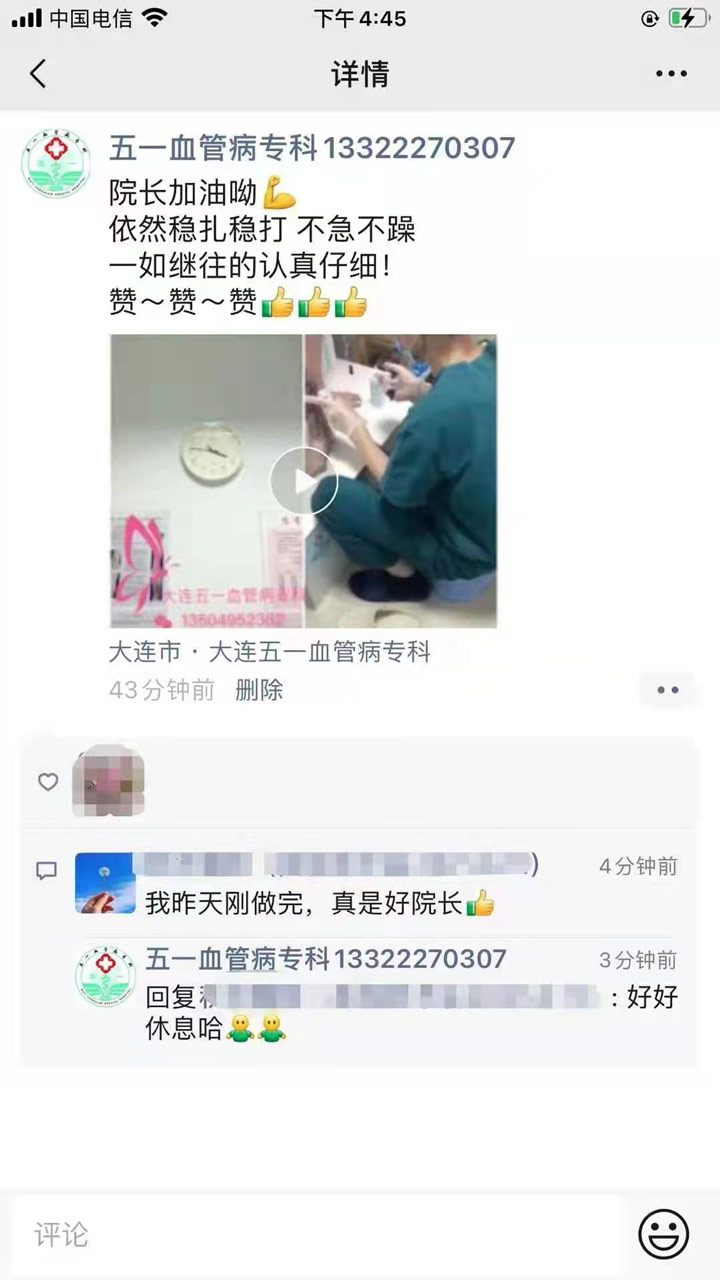Open the three-dot menu in the title bar
This screenshot has height=1280, width=720.
pyautogui.click(x=671, y=74)
